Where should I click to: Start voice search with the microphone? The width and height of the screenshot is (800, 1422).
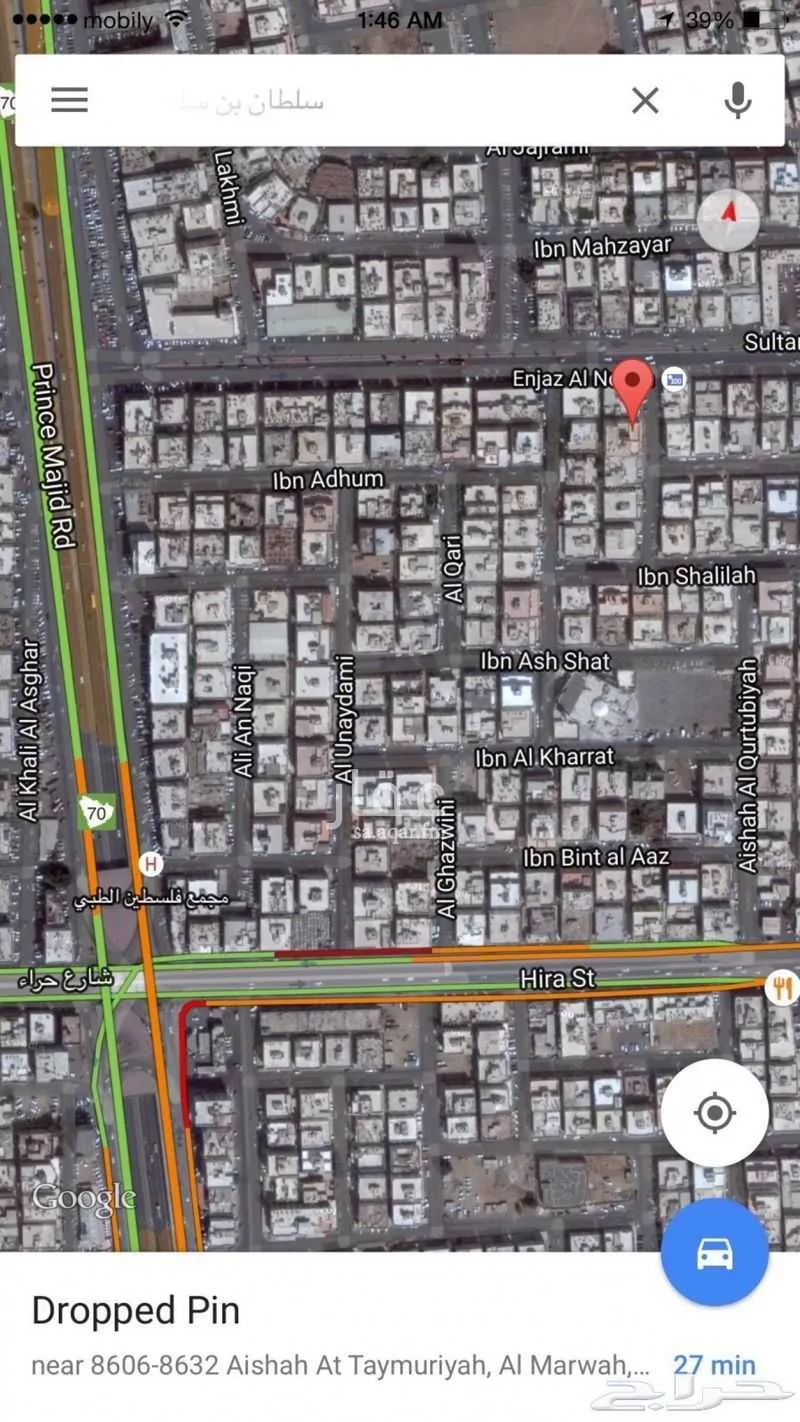coord(738,100)
